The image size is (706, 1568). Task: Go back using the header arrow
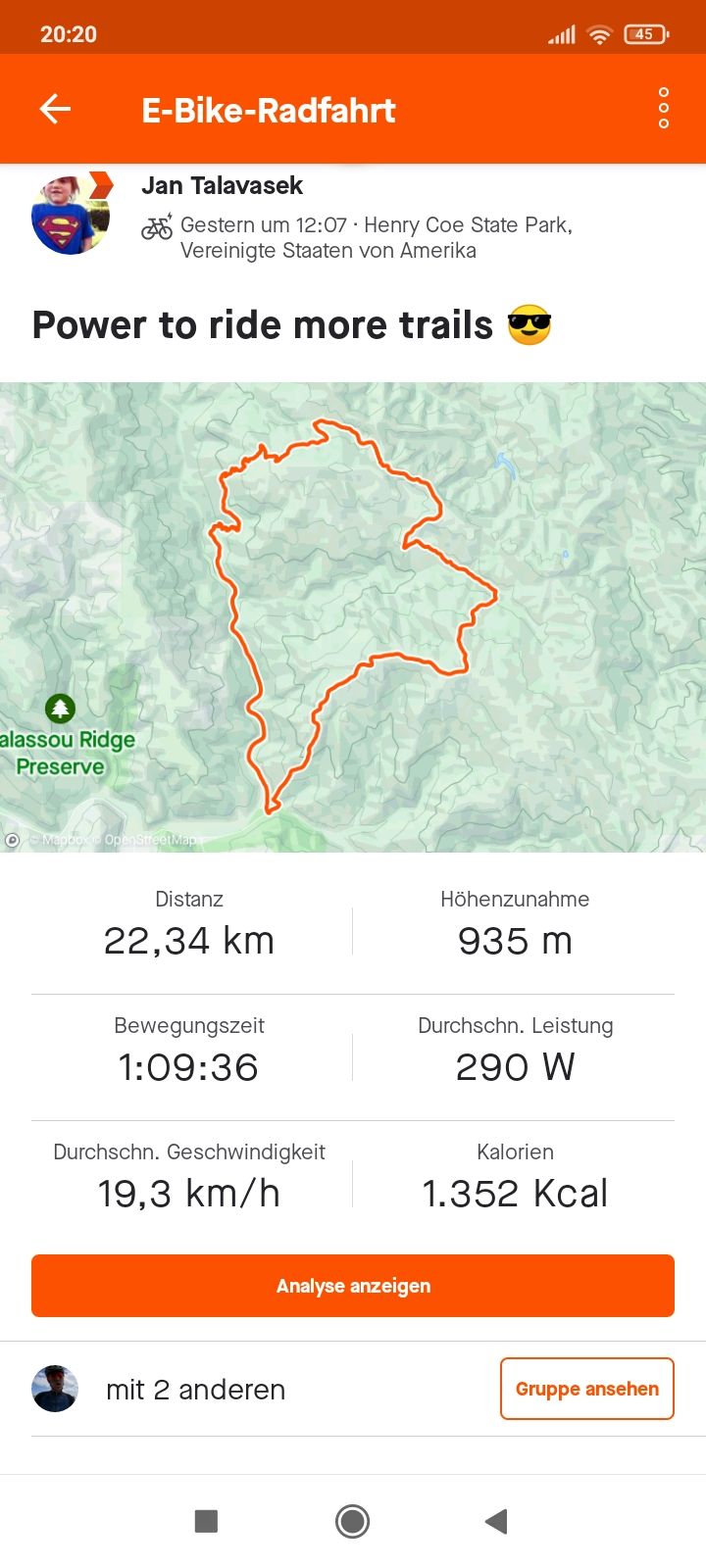coord(55,109)
